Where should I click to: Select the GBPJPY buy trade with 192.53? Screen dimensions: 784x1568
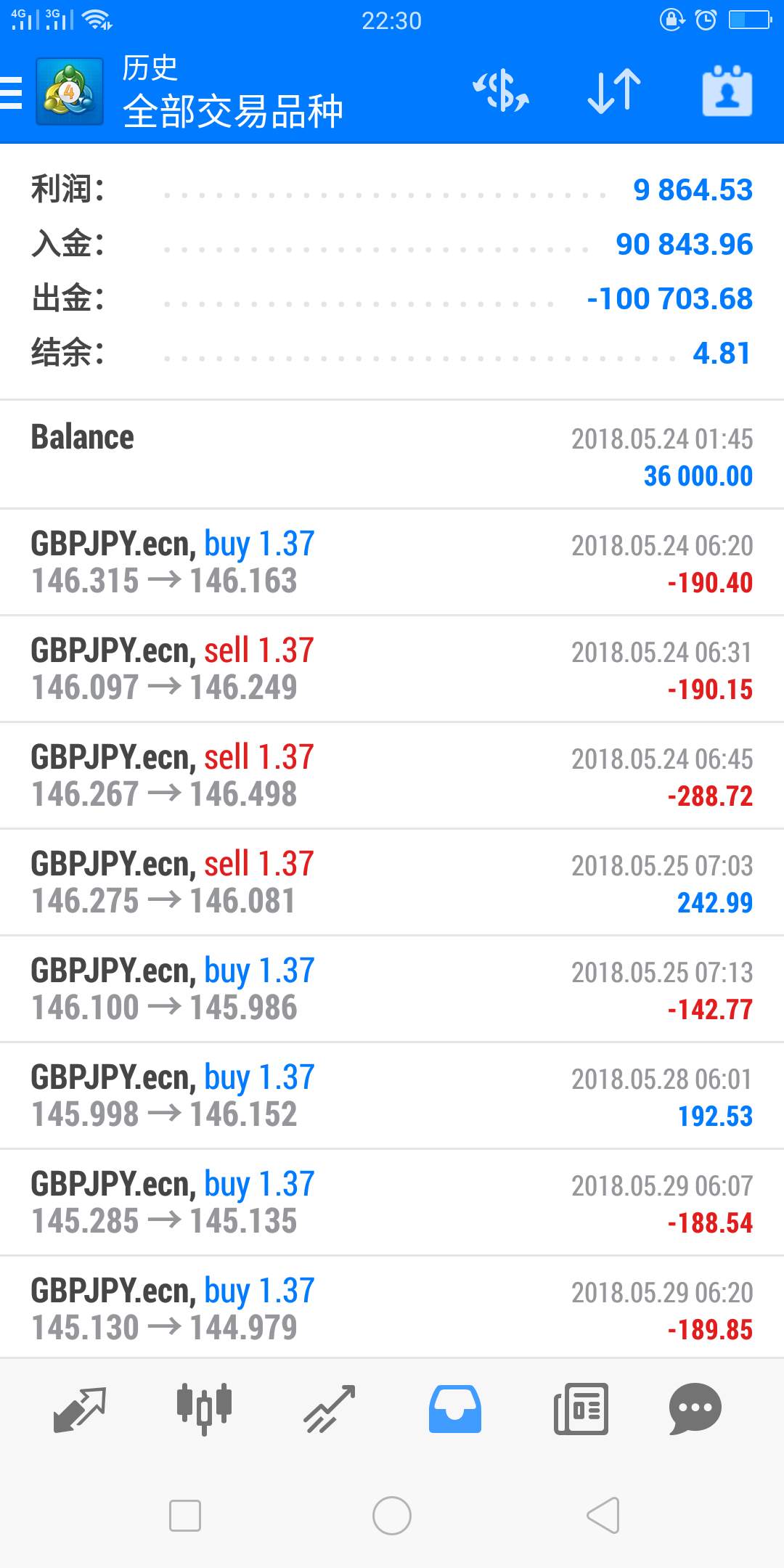(392, 1096)
